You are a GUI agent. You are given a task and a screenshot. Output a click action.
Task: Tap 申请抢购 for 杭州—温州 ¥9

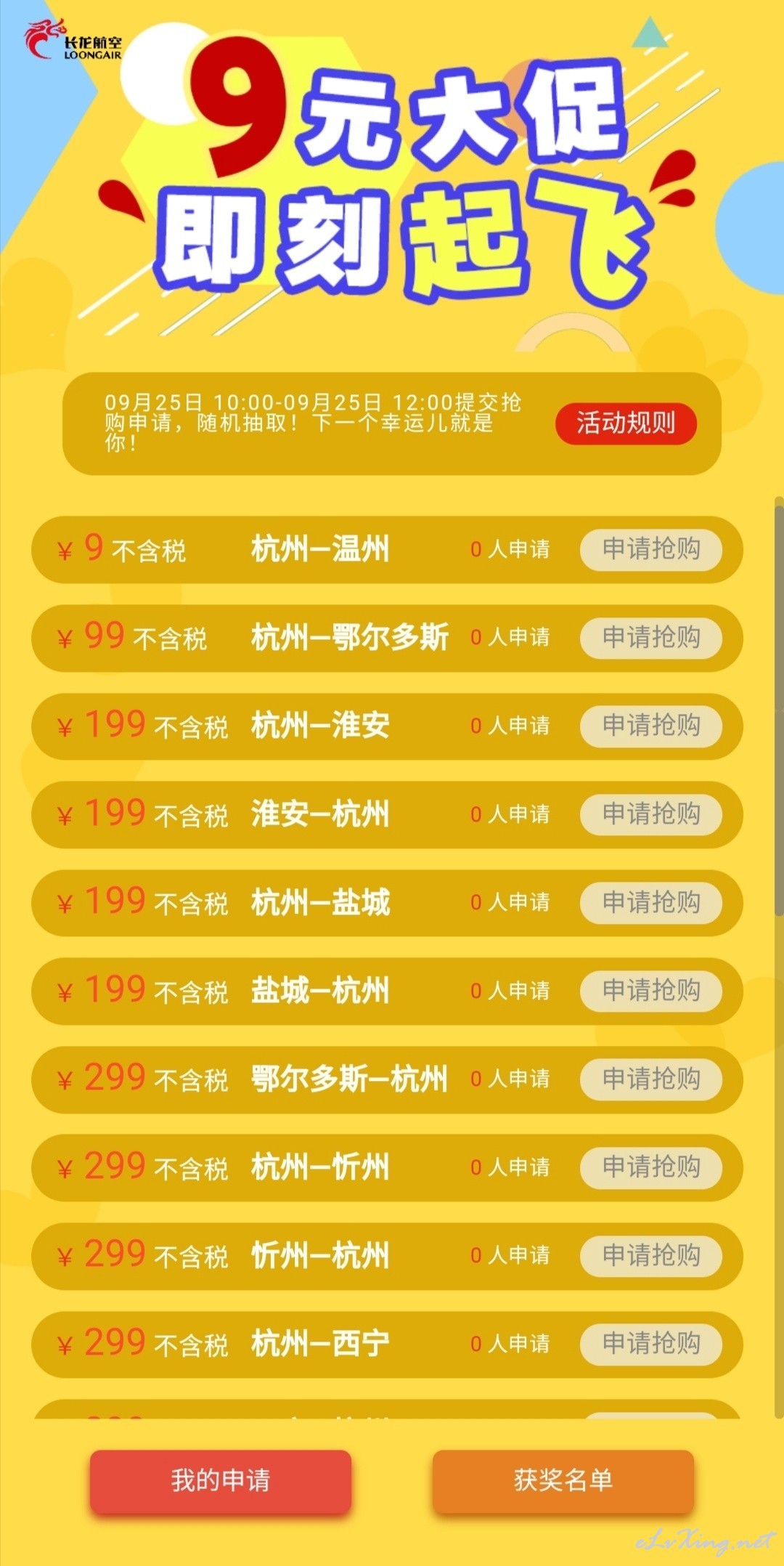coord(651,549)
